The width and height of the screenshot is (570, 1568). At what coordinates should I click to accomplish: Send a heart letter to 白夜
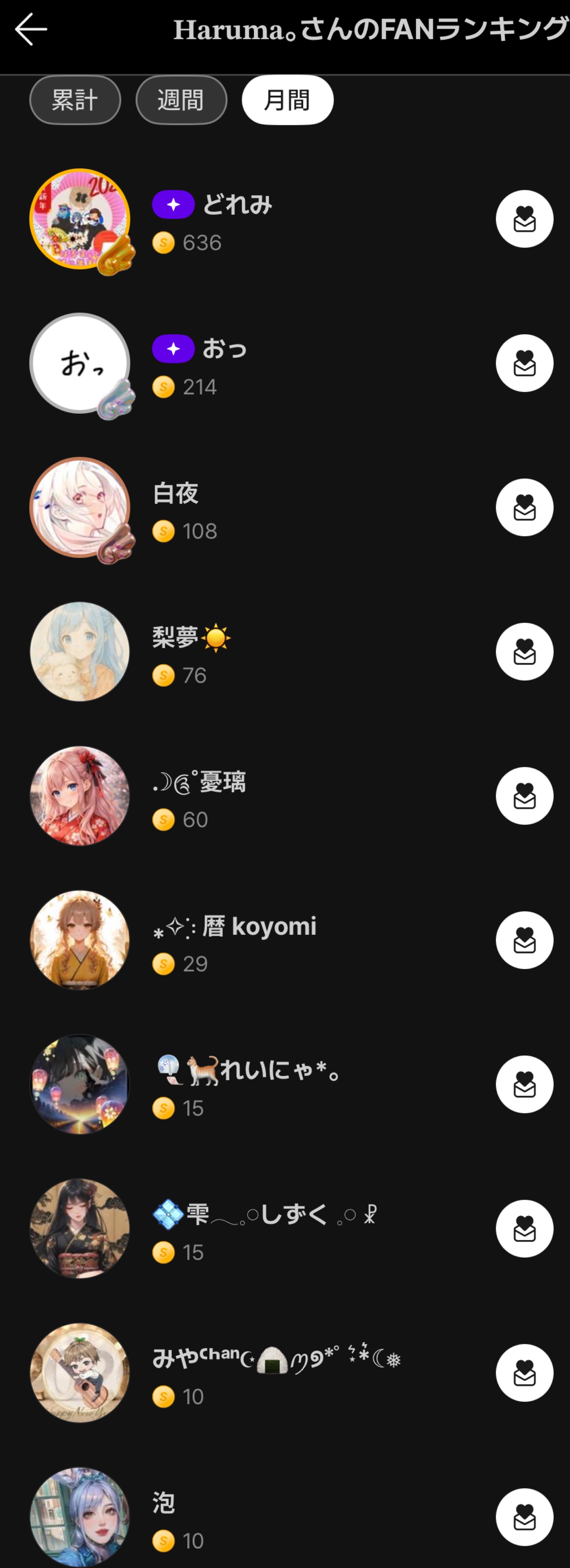click(524, 508)
